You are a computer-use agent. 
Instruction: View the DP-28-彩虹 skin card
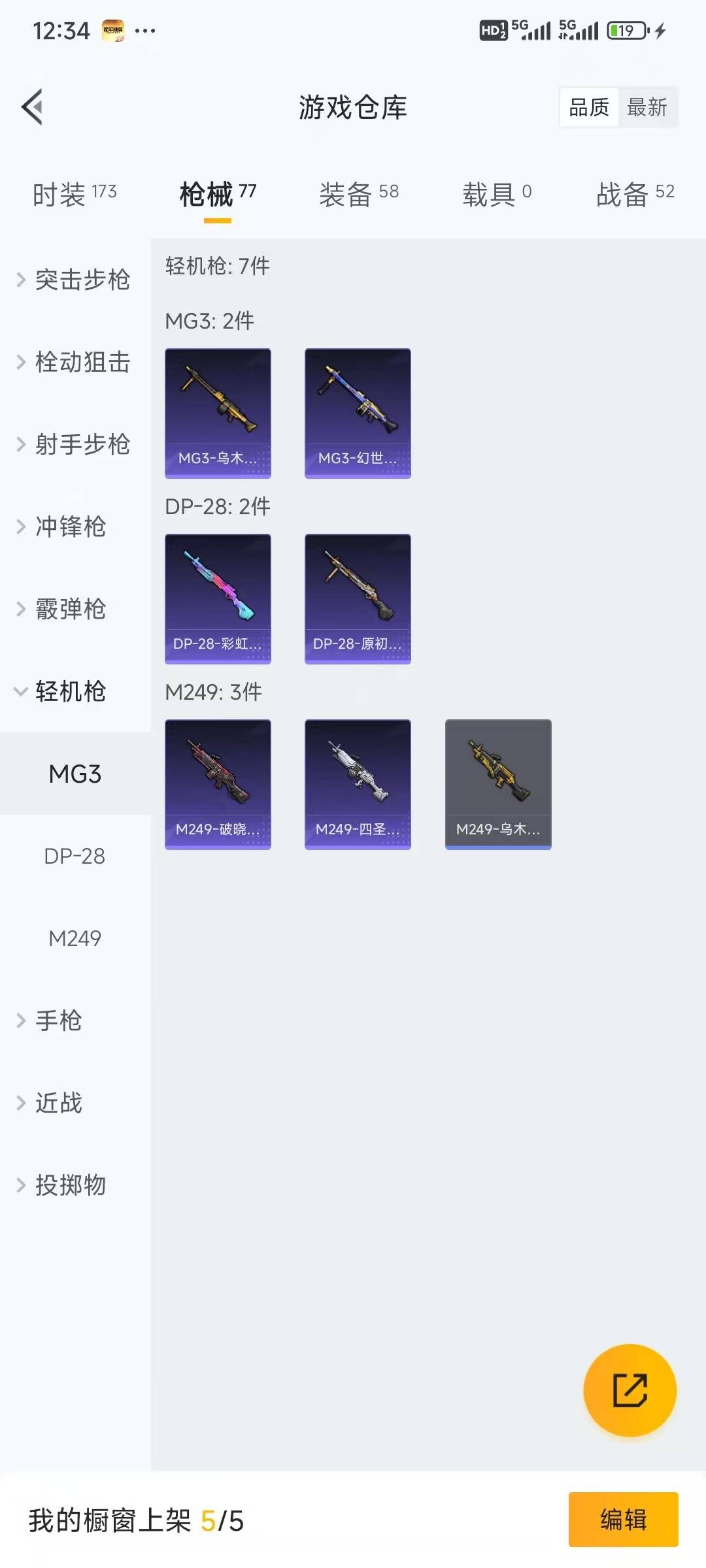218,598
